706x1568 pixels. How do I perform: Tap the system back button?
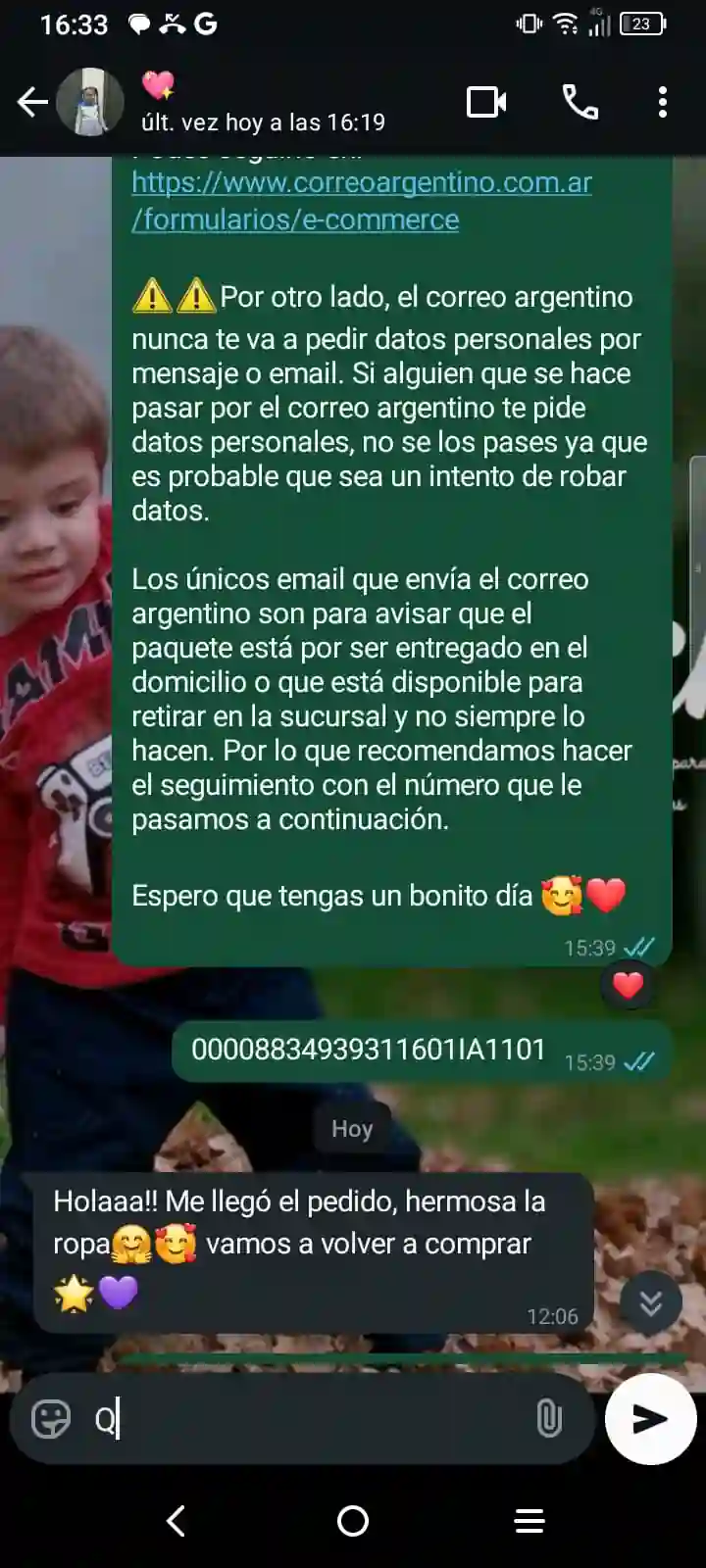[x=176, y=1521]
